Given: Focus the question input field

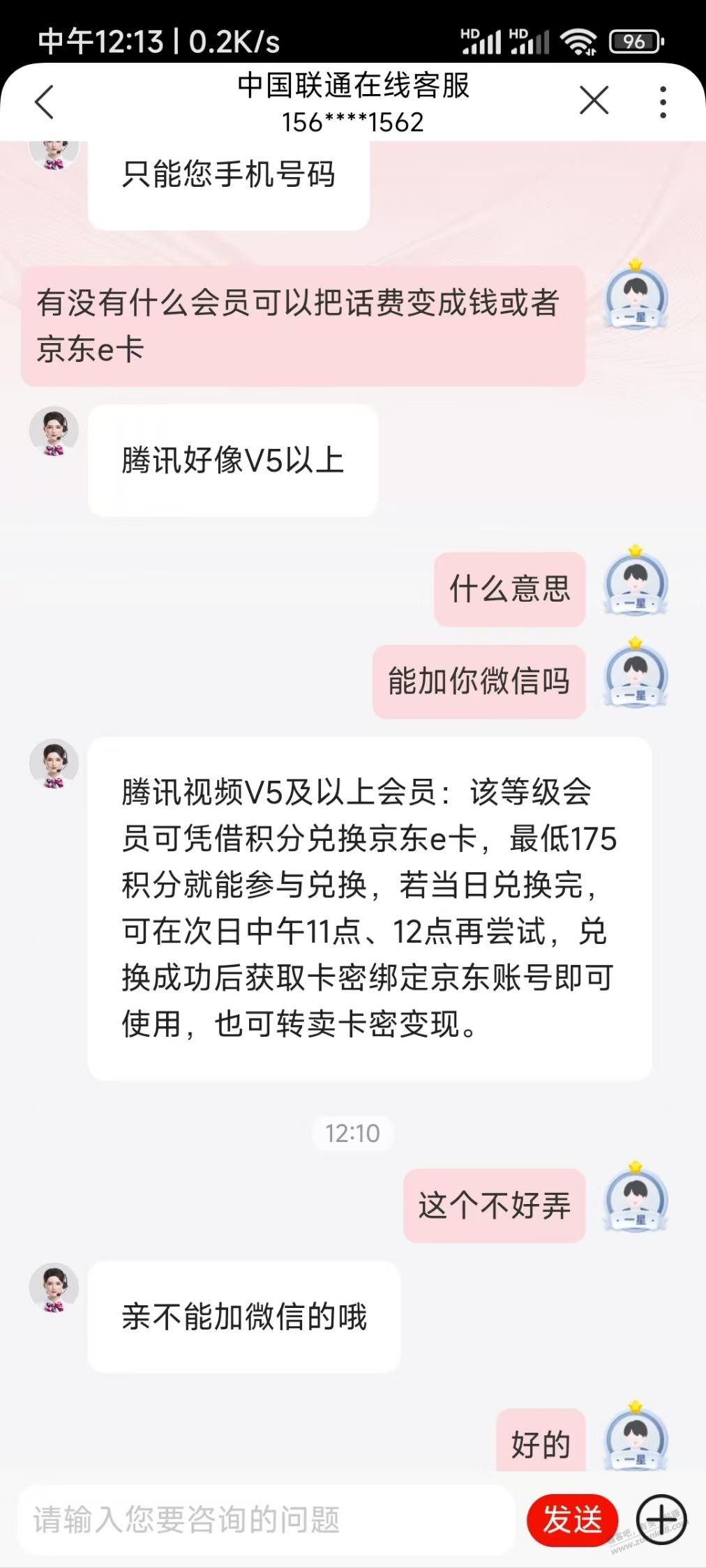Looking at the screenshot, I should click(265, 1519).
